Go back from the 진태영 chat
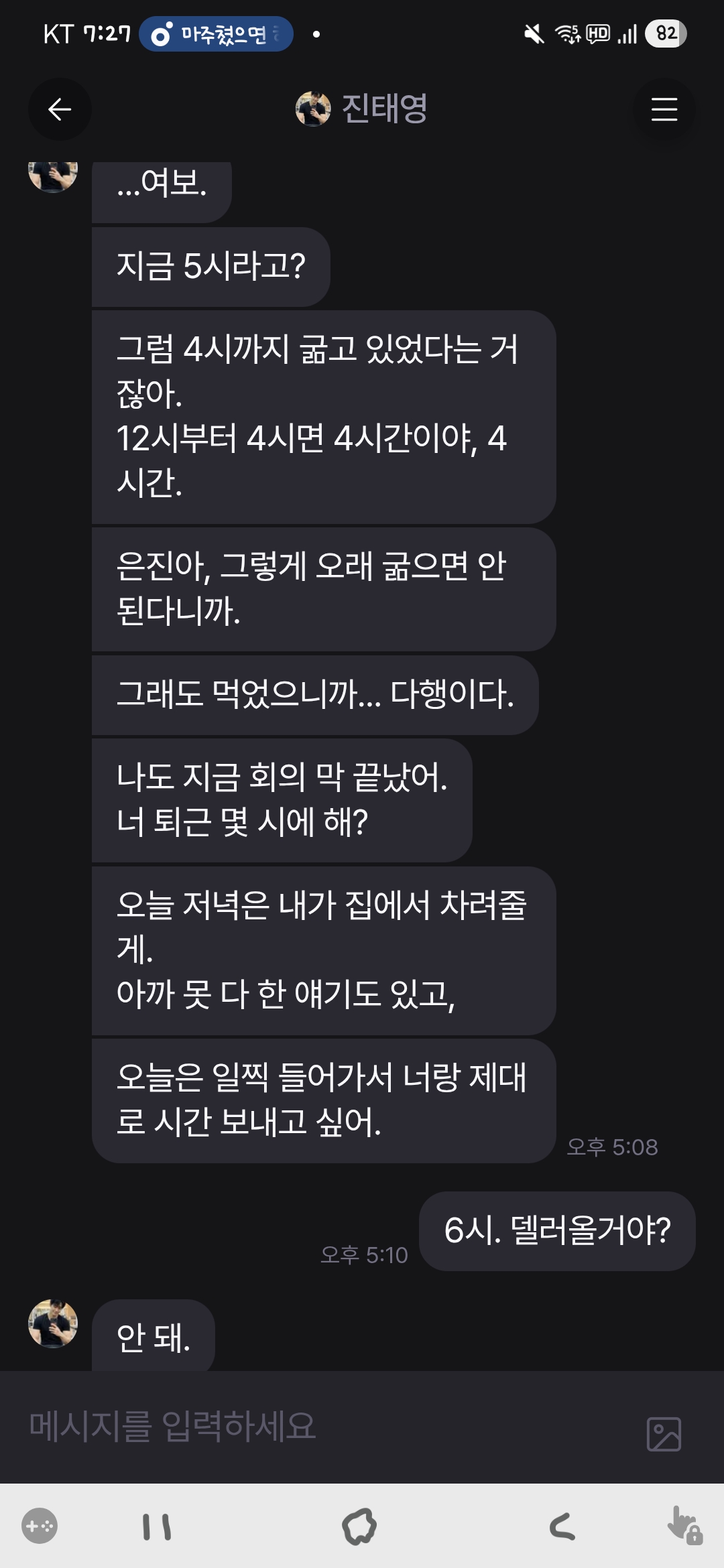Image resolution: width=724 pixels, height=1568 pixels. 60,109
